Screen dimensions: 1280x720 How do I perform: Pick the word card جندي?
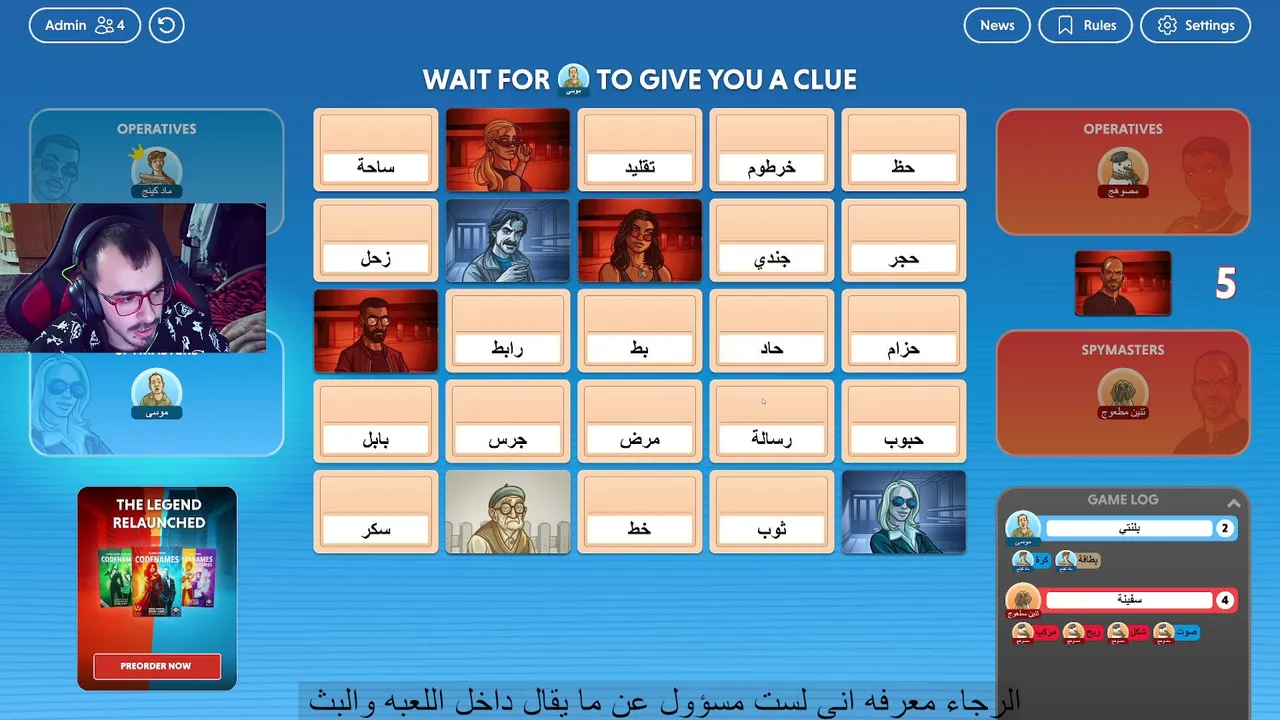tap(772, 241)
